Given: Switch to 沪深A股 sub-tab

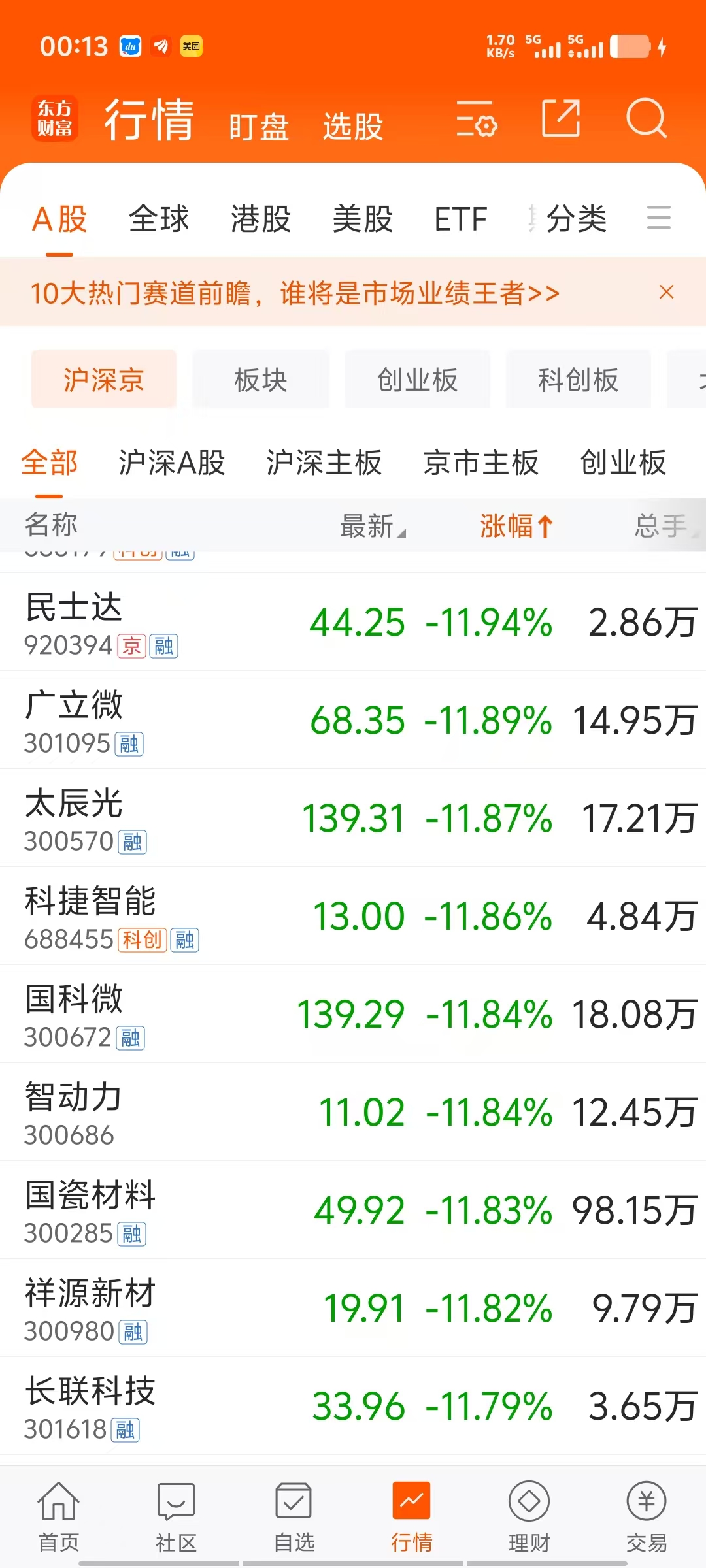Looking at the screenshot, I should pyautogui.click(x=172, y=463).
